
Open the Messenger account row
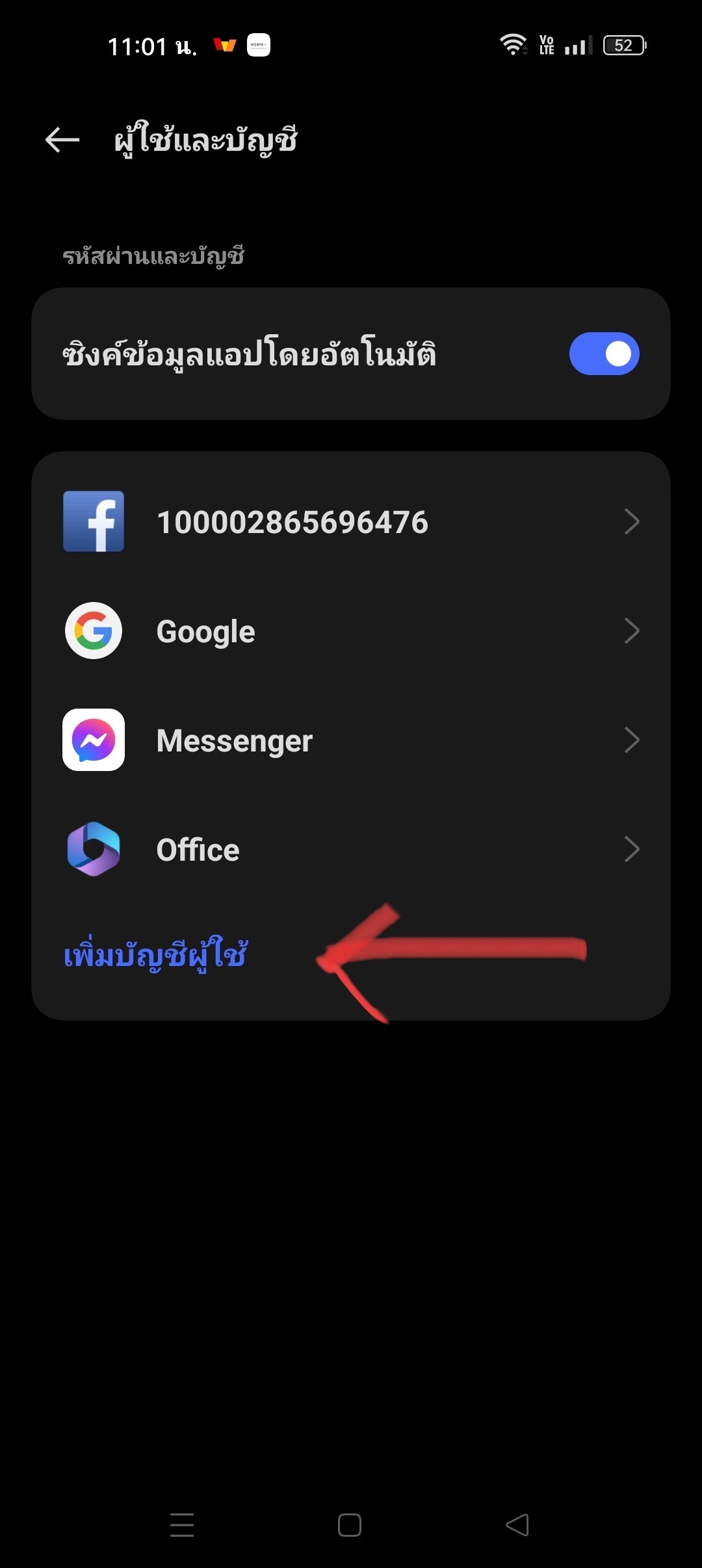point(351,740)
